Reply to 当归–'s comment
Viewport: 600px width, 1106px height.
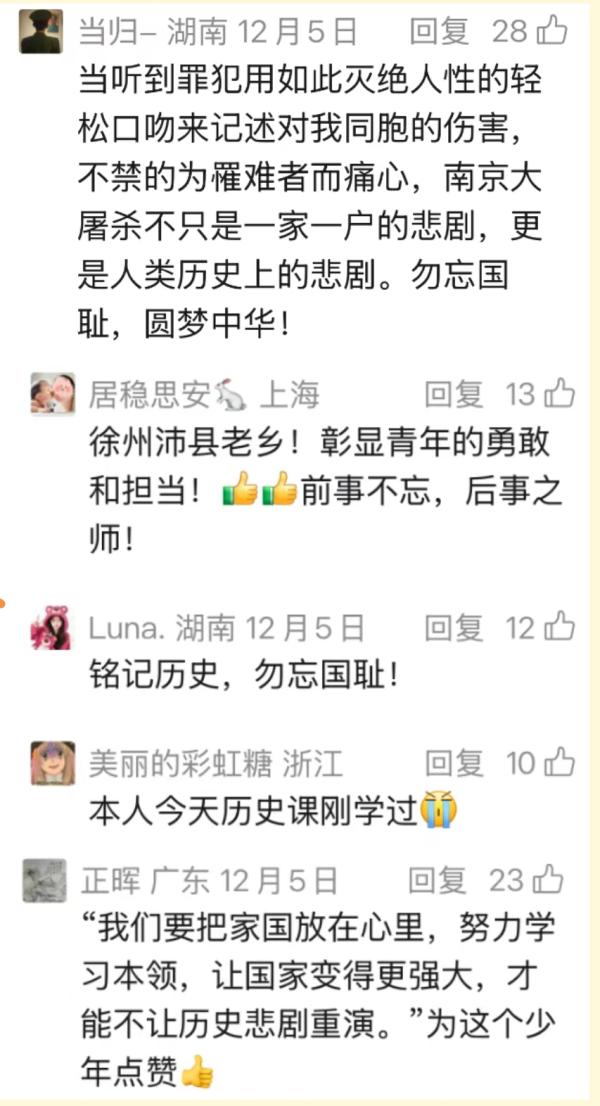(x=439, y=32)
